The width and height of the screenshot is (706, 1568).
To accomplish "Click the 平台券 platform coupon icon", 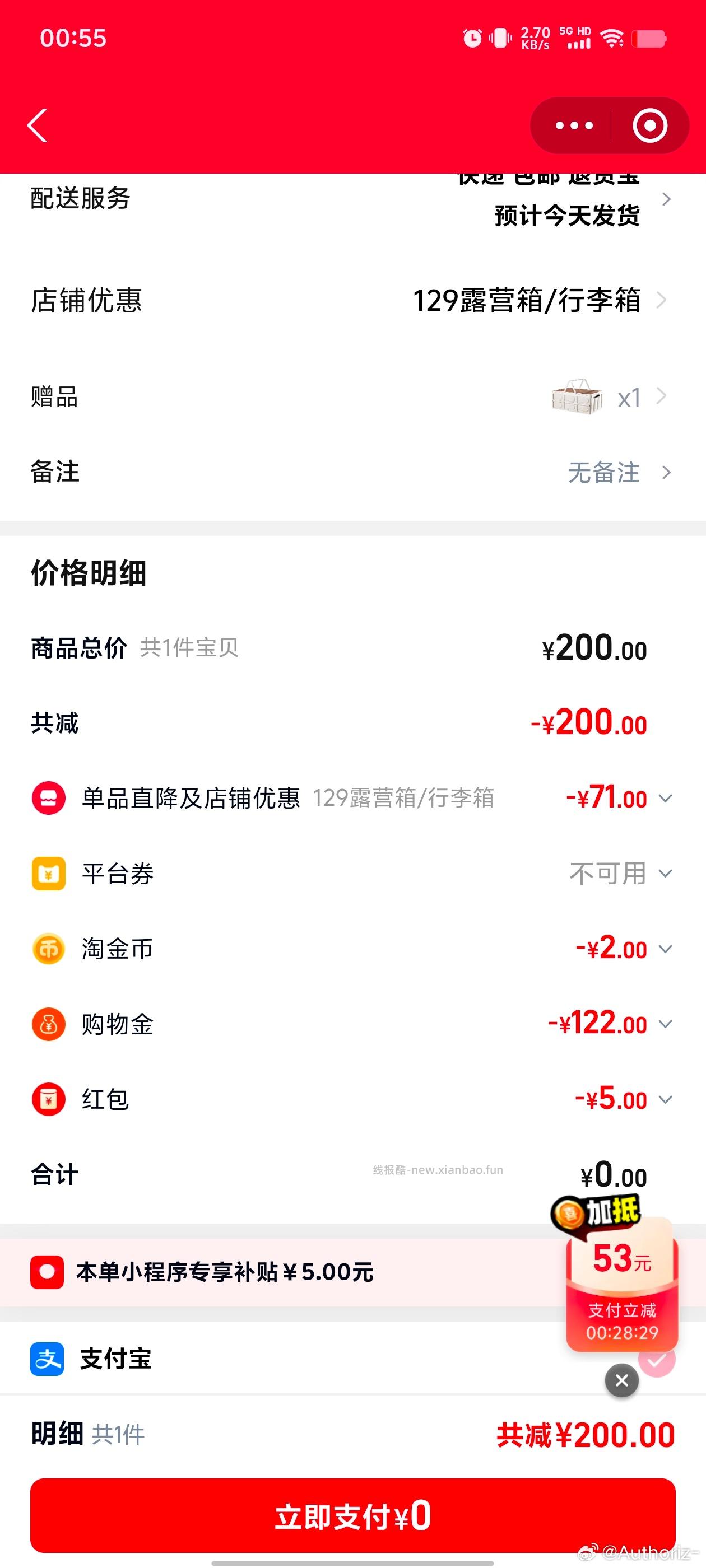I will pyautogui.click(x=48, y=874).
